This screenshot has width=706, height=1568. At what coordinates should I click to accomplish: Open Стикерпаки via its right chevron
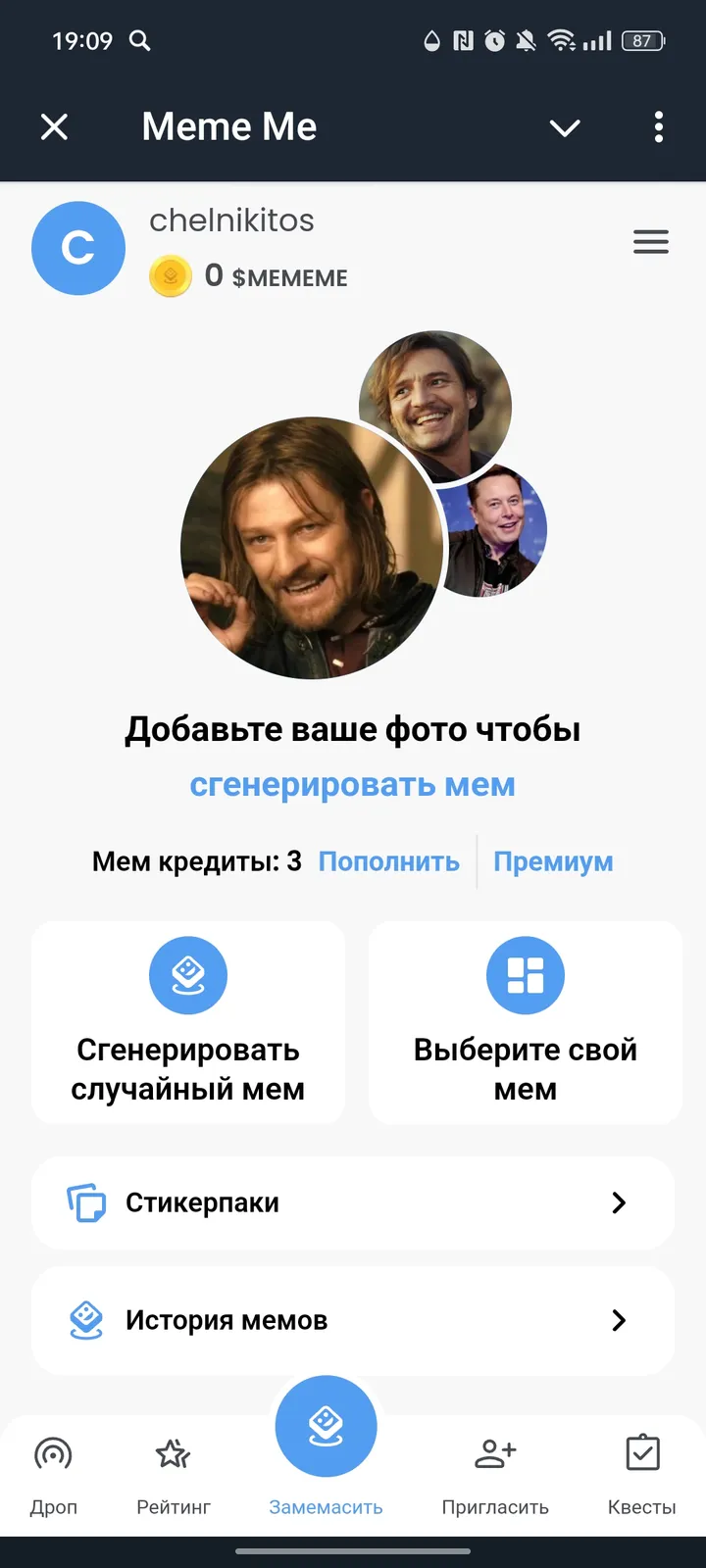618,1202
